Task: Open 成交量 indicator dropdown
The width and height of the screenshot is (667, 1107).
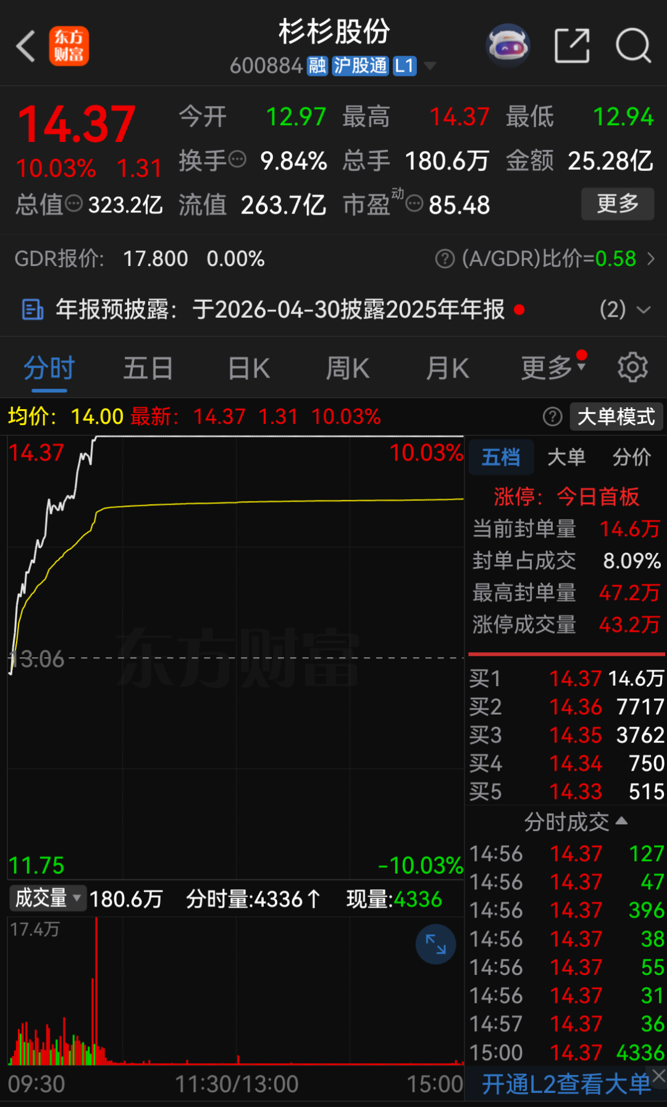Action: 48,898
